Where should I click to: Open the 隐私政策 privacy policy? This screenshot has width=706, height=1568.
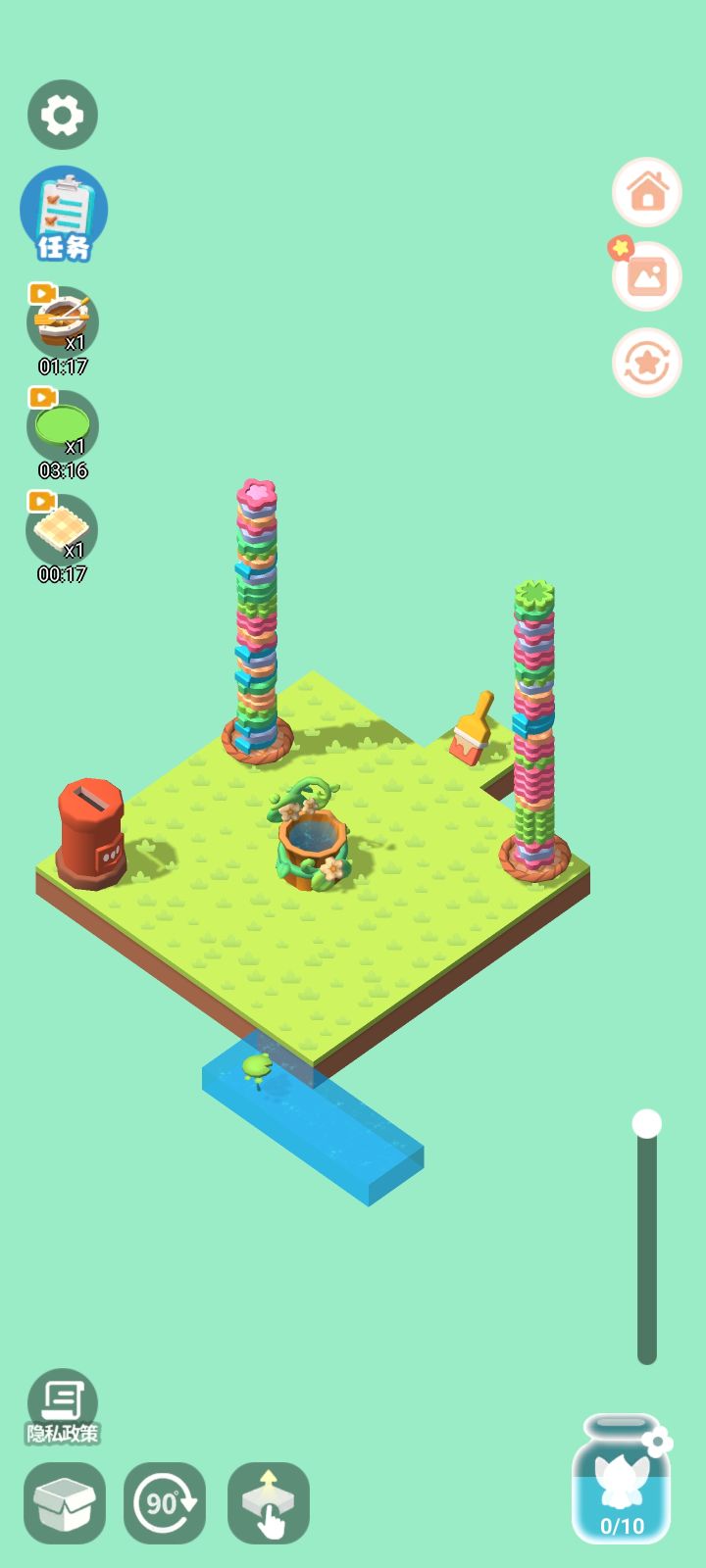[63, 1399]
